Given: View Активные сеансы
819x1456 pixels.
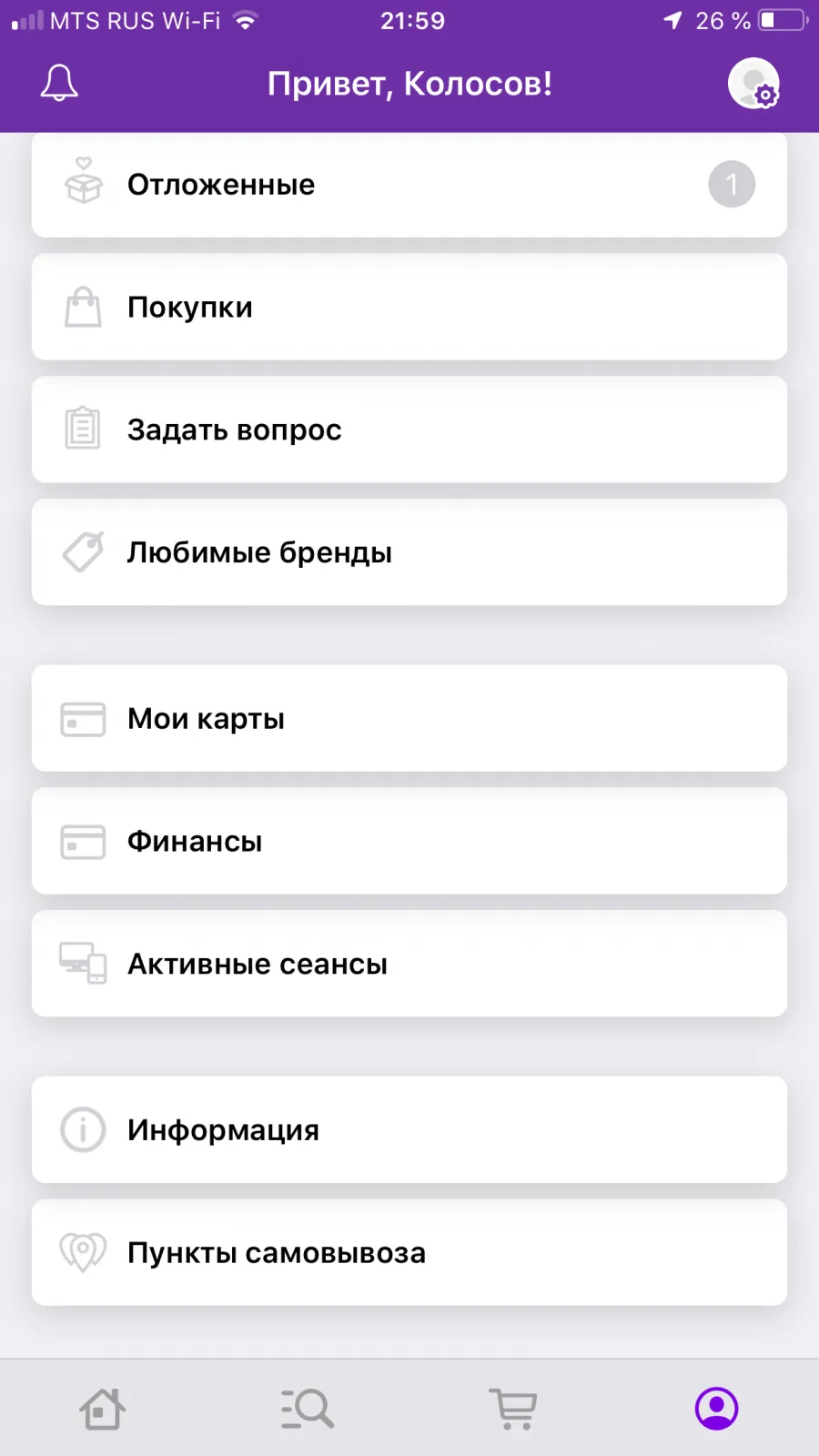Looking at the screenshot, I should click(x=409, y=964).
